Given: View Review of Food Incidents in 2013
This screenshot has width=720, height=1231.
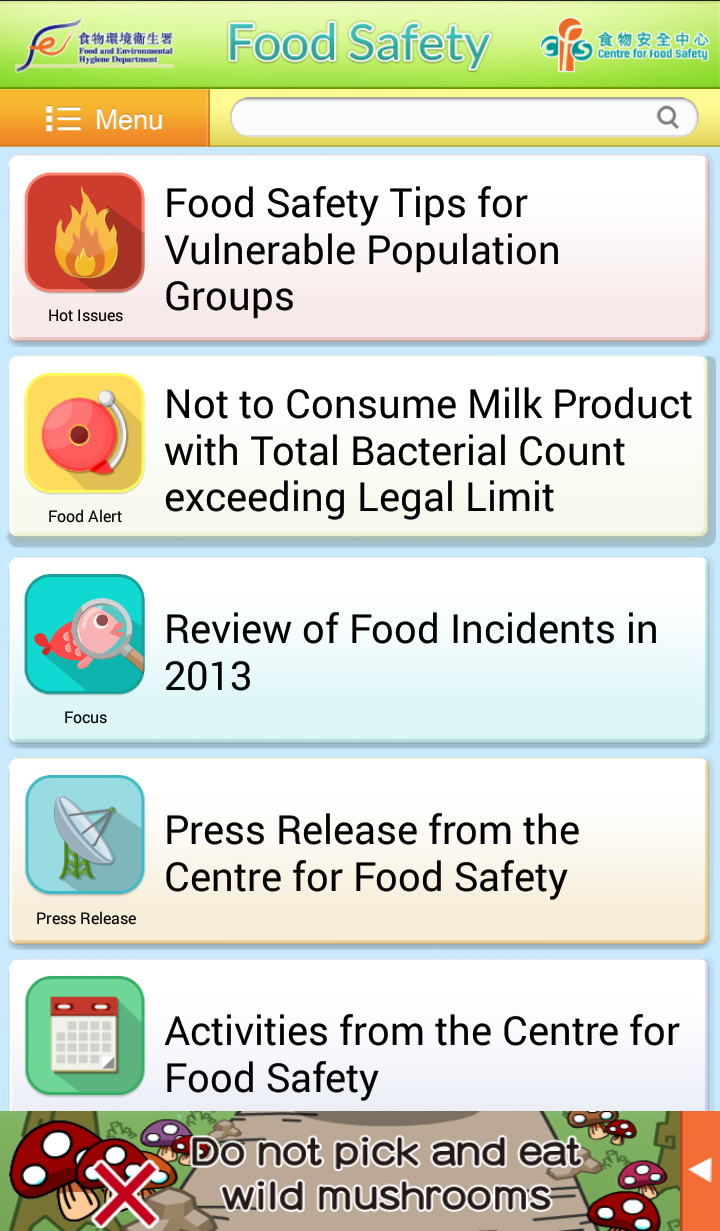Looking at the screenshot, I should [358, 652].
